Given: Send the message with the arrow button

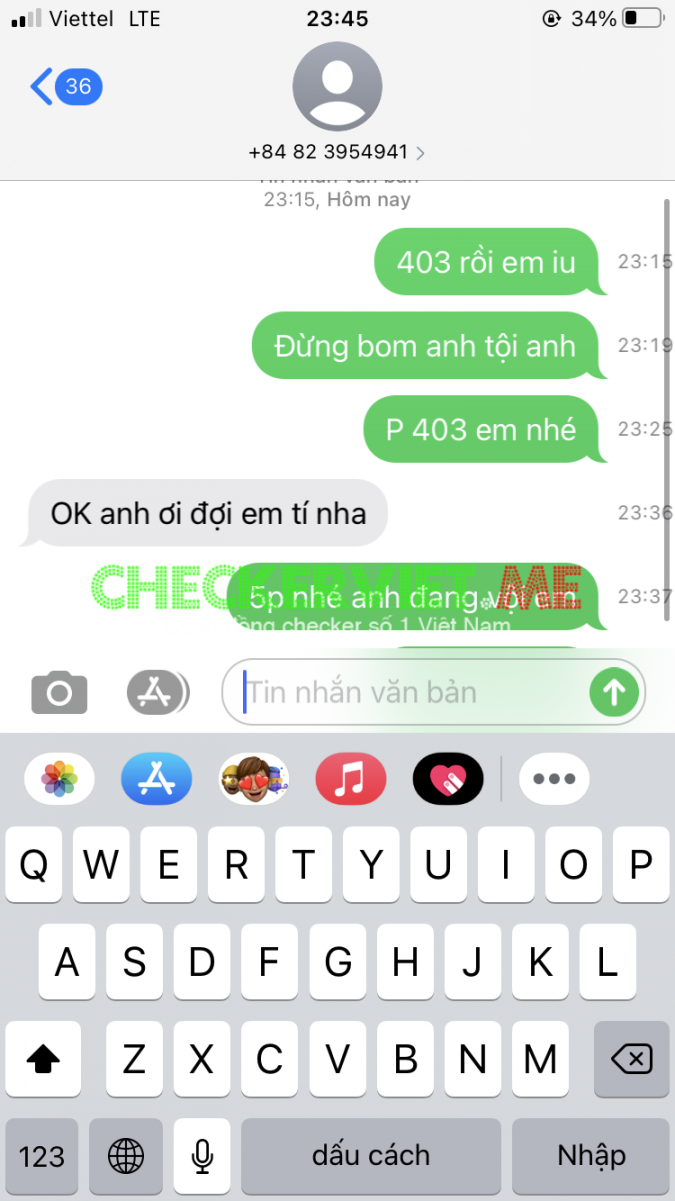Looking at the screenshot, I should coord(613,692).
